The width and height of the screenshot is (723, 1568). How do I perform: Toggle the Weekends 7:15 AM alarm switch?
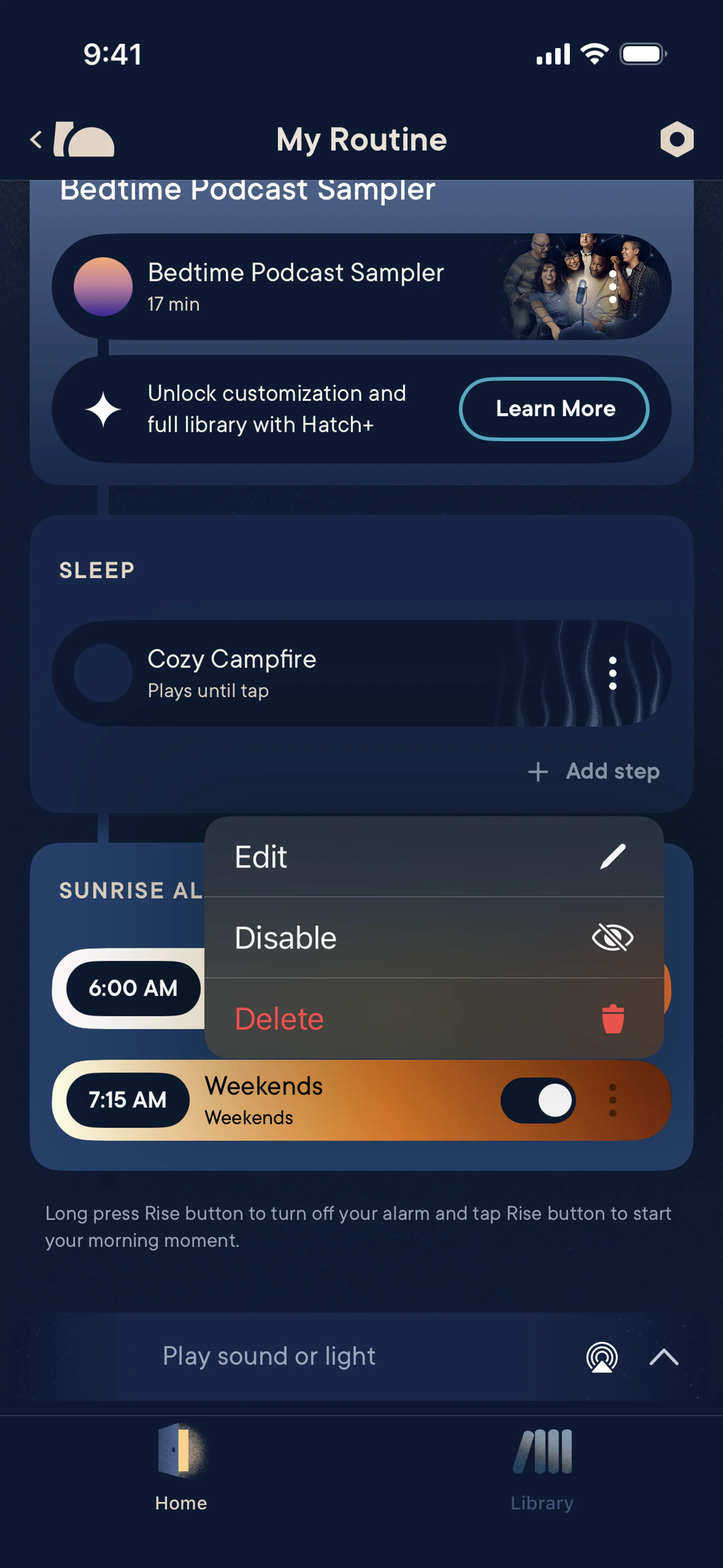tap(538, 1100)
